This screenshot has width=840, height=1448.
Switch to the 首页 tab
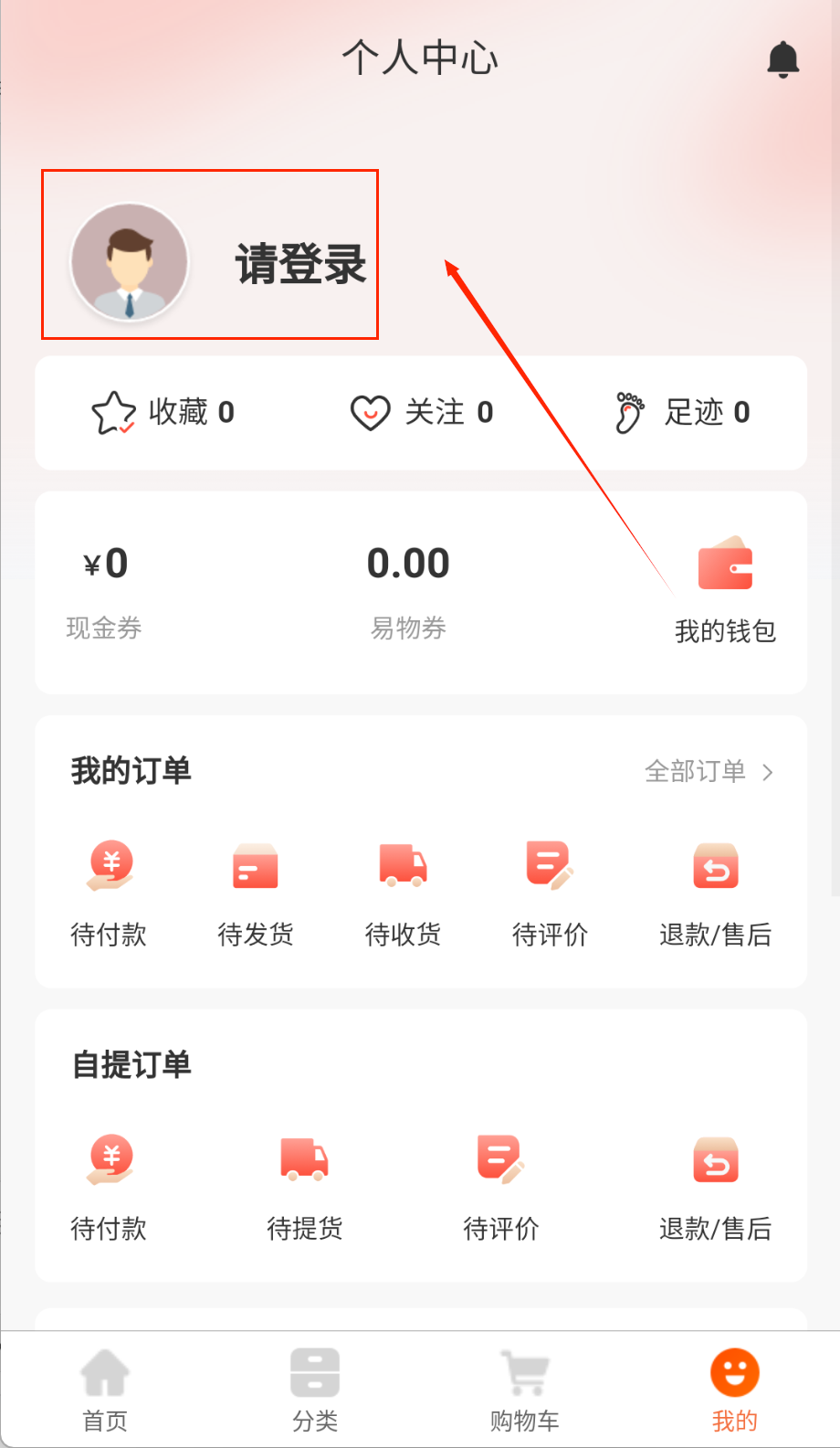(x=105, y=1390)
